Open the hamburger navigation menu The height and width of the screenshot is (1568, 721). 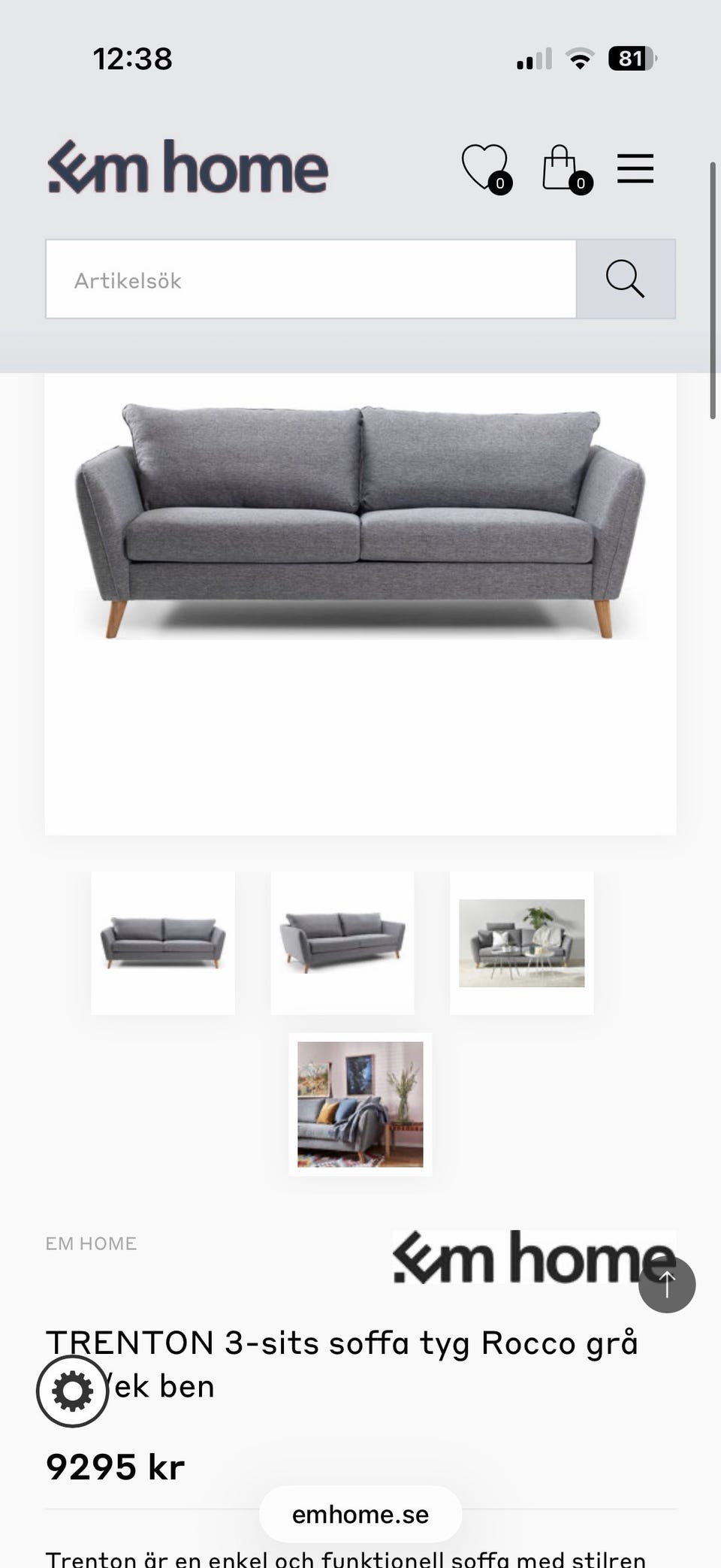coord(635,168)
